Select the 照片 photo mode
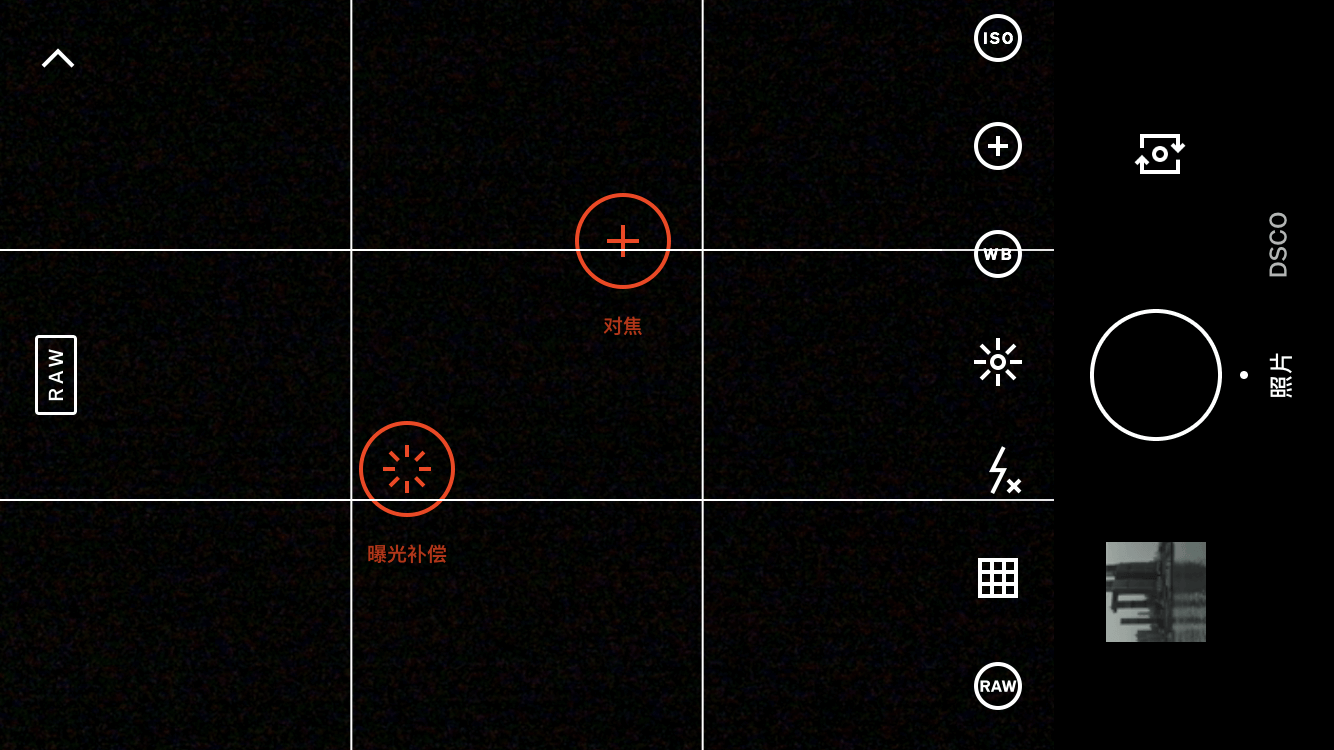The image size is (1334, 750). pyautogui.click(x=1279, y=375)
